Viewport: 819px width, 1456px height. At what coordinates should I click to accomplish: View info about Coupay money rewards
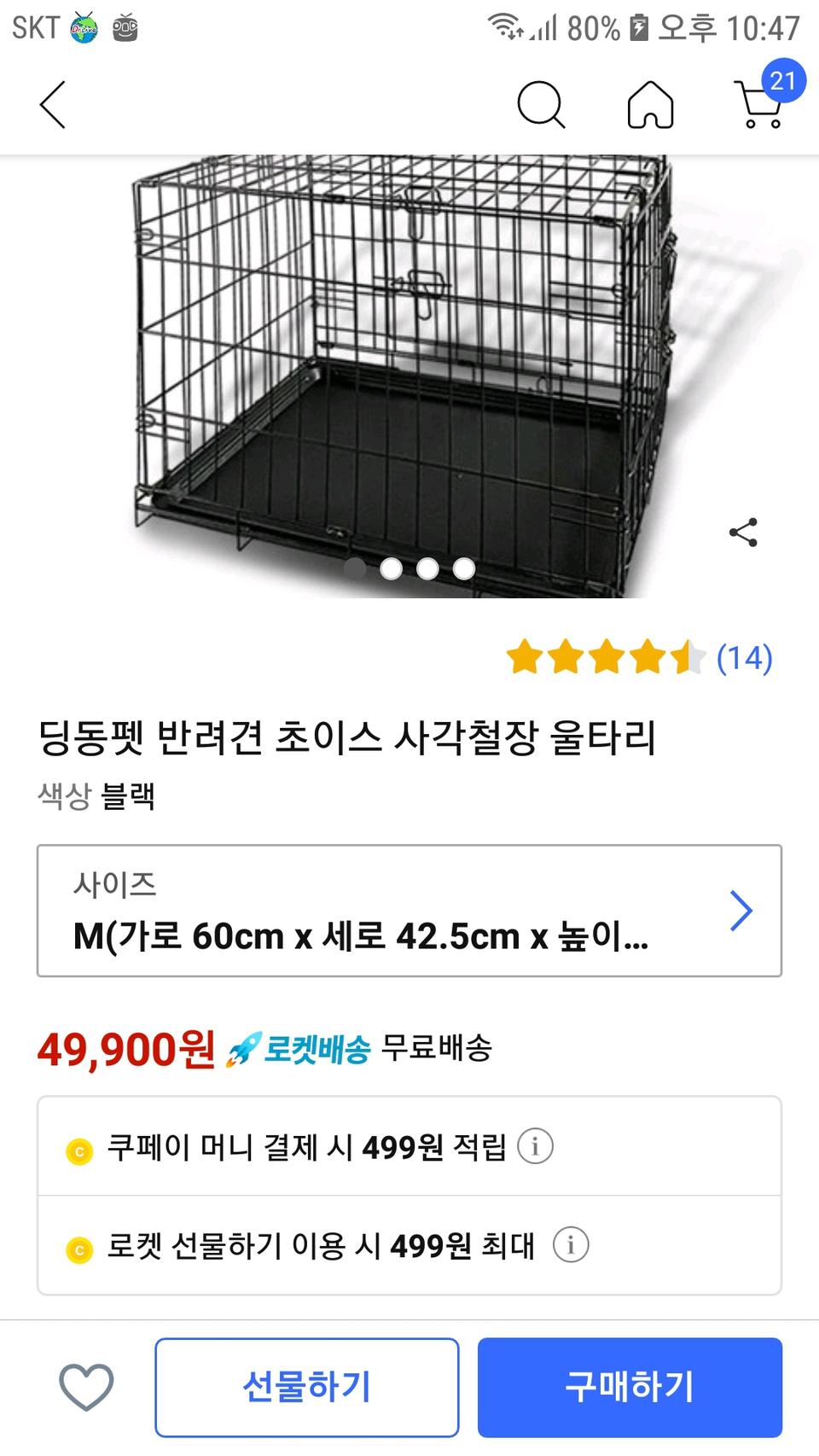(x=535, y=1148)
